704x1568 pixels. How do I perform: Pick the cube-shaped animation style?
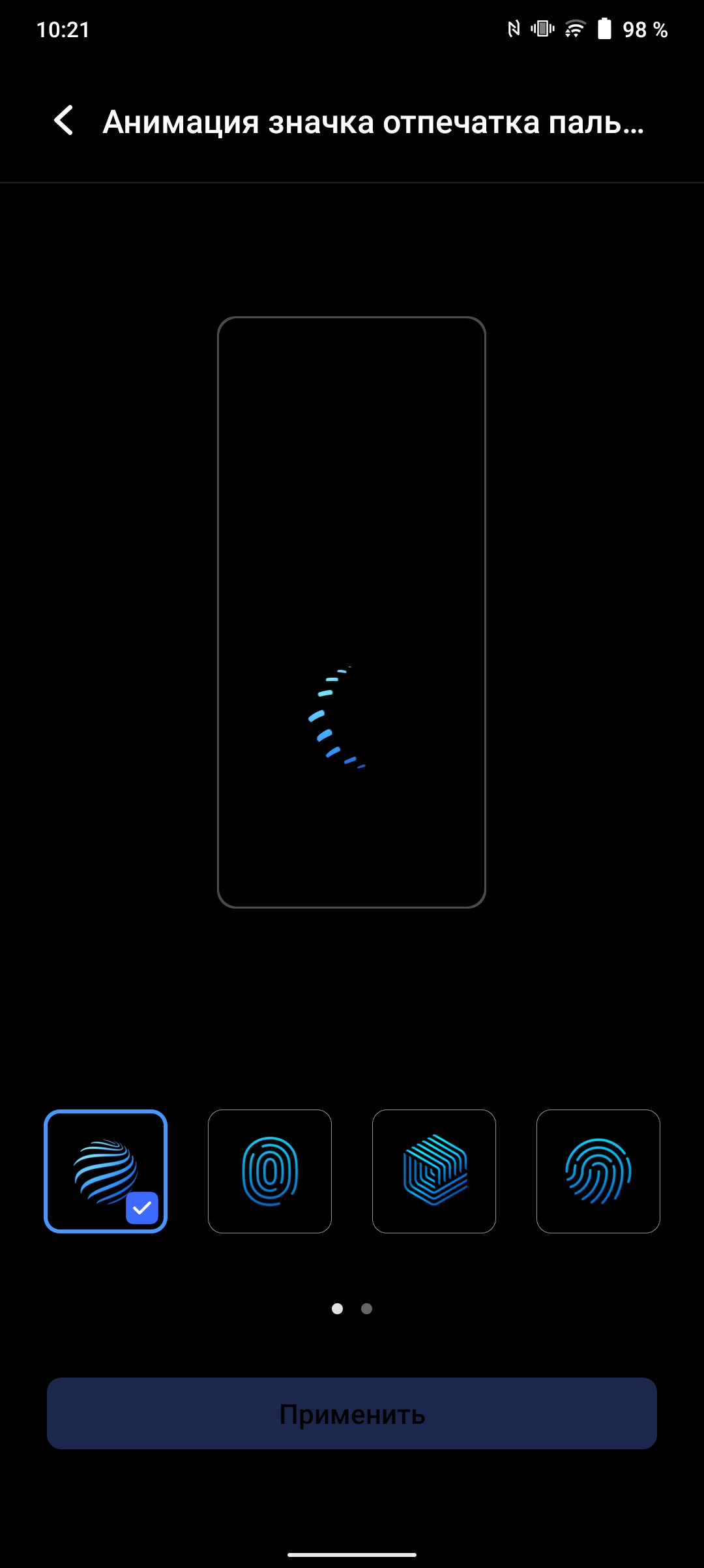coord(434,1171)
